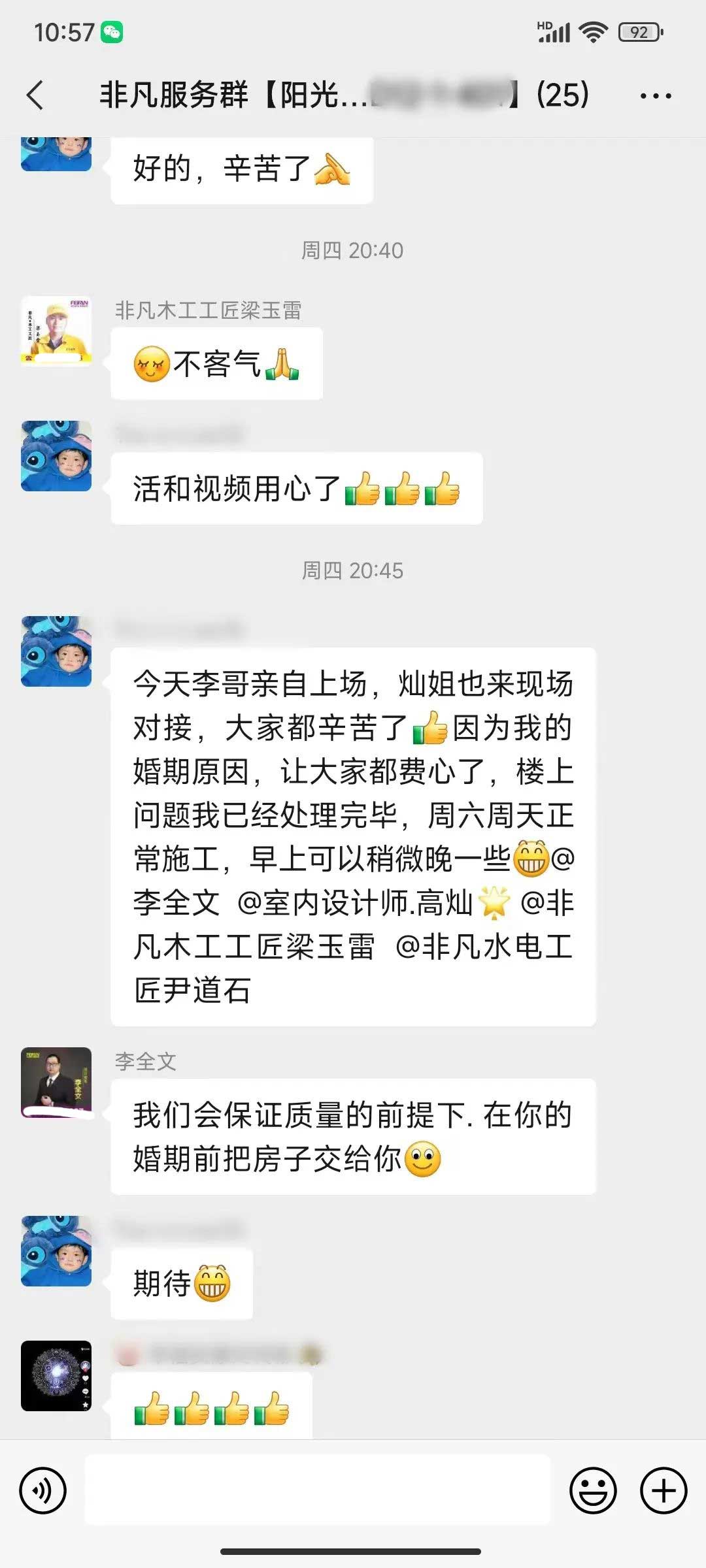Open the avatar beside the four thumbs-up message
706x1568 pixels.
[56, 1376]
